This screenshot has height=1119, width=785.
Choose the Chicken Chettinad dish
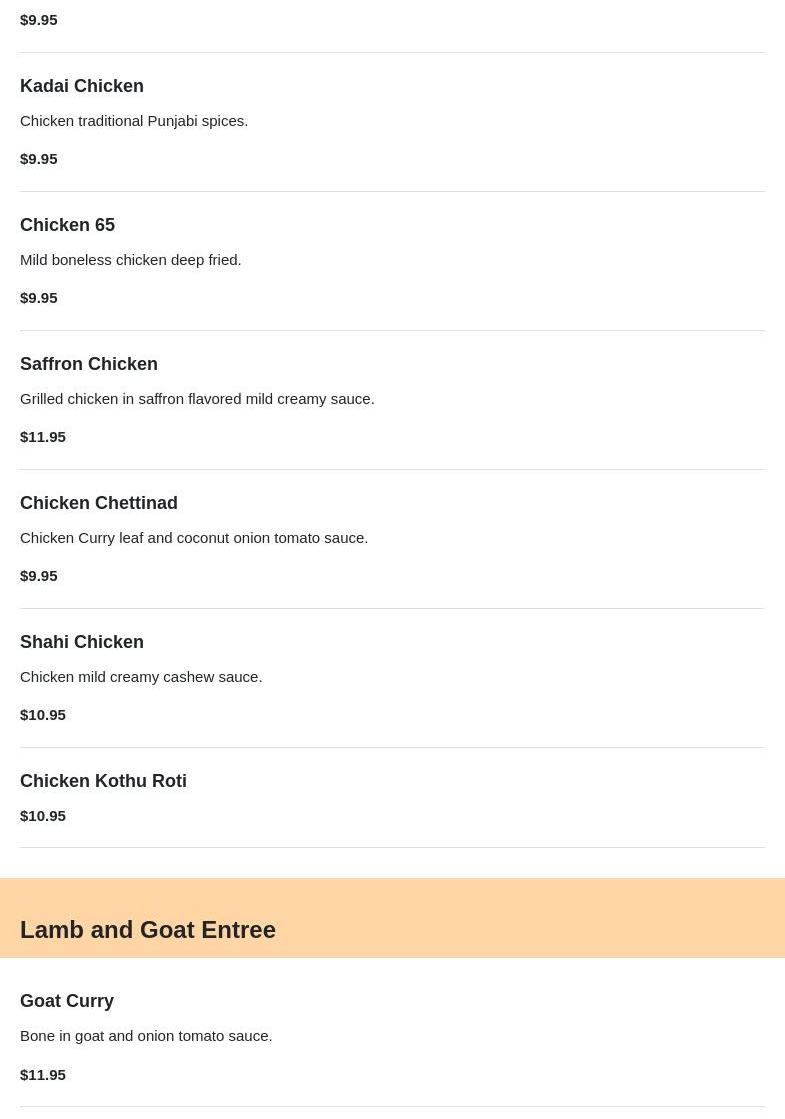tap(99, 503)
